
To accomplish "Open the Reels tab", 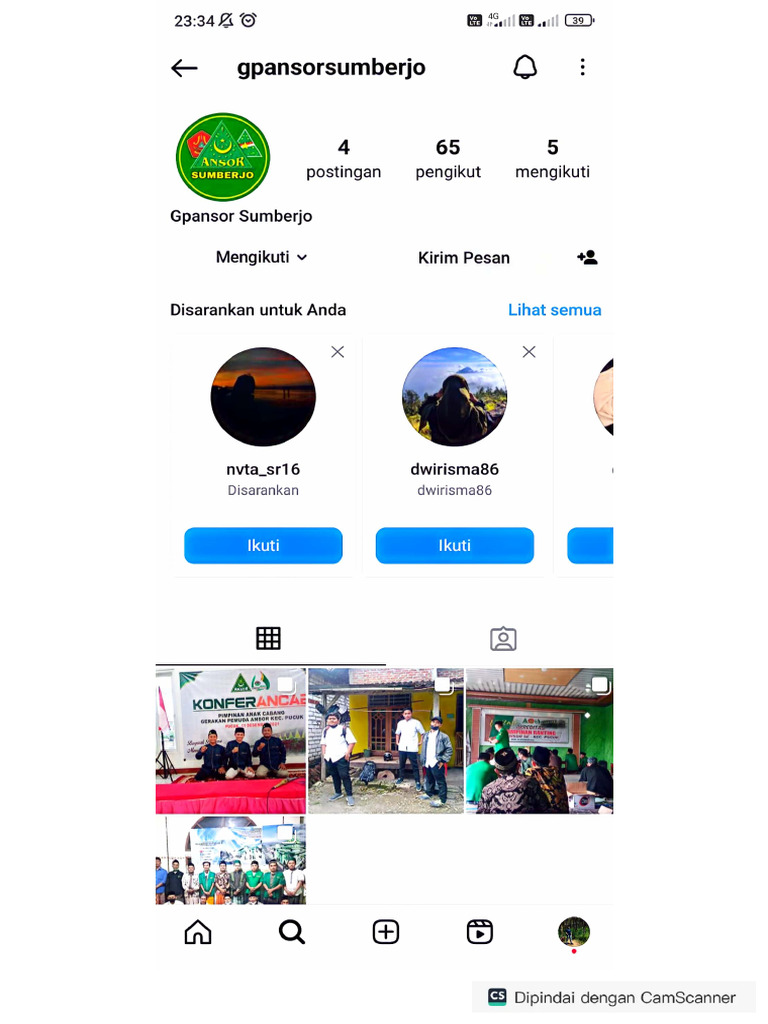I will [480, 932].
